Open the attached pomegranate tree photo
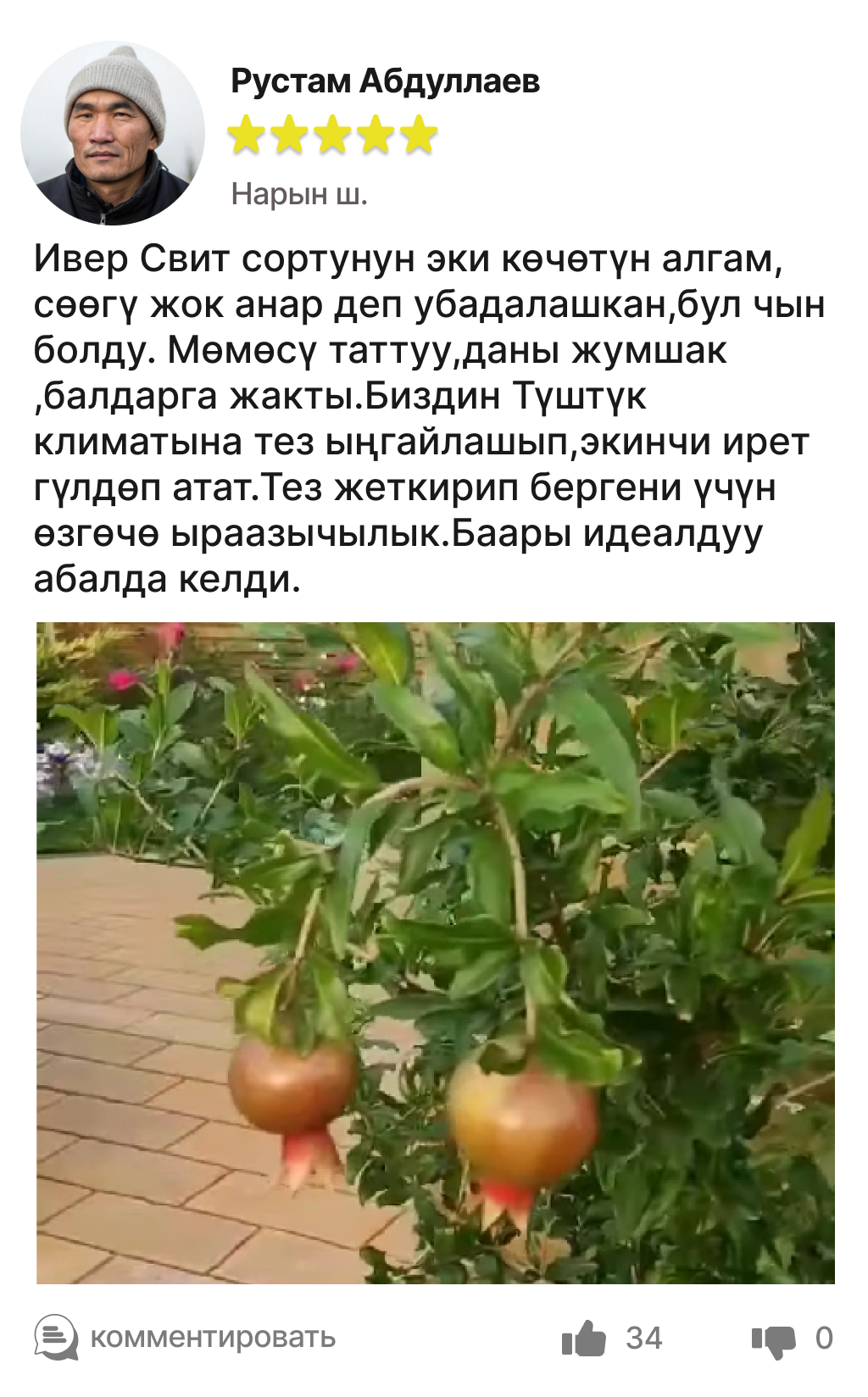 435,952
